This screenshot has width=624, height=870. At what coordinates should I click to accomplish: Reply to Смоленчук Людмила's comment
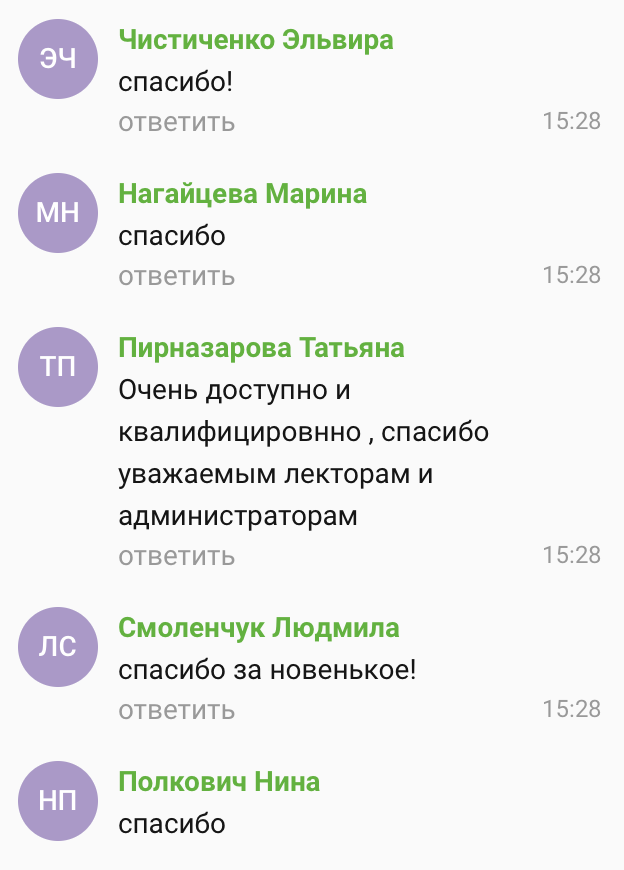pos(177,710)
